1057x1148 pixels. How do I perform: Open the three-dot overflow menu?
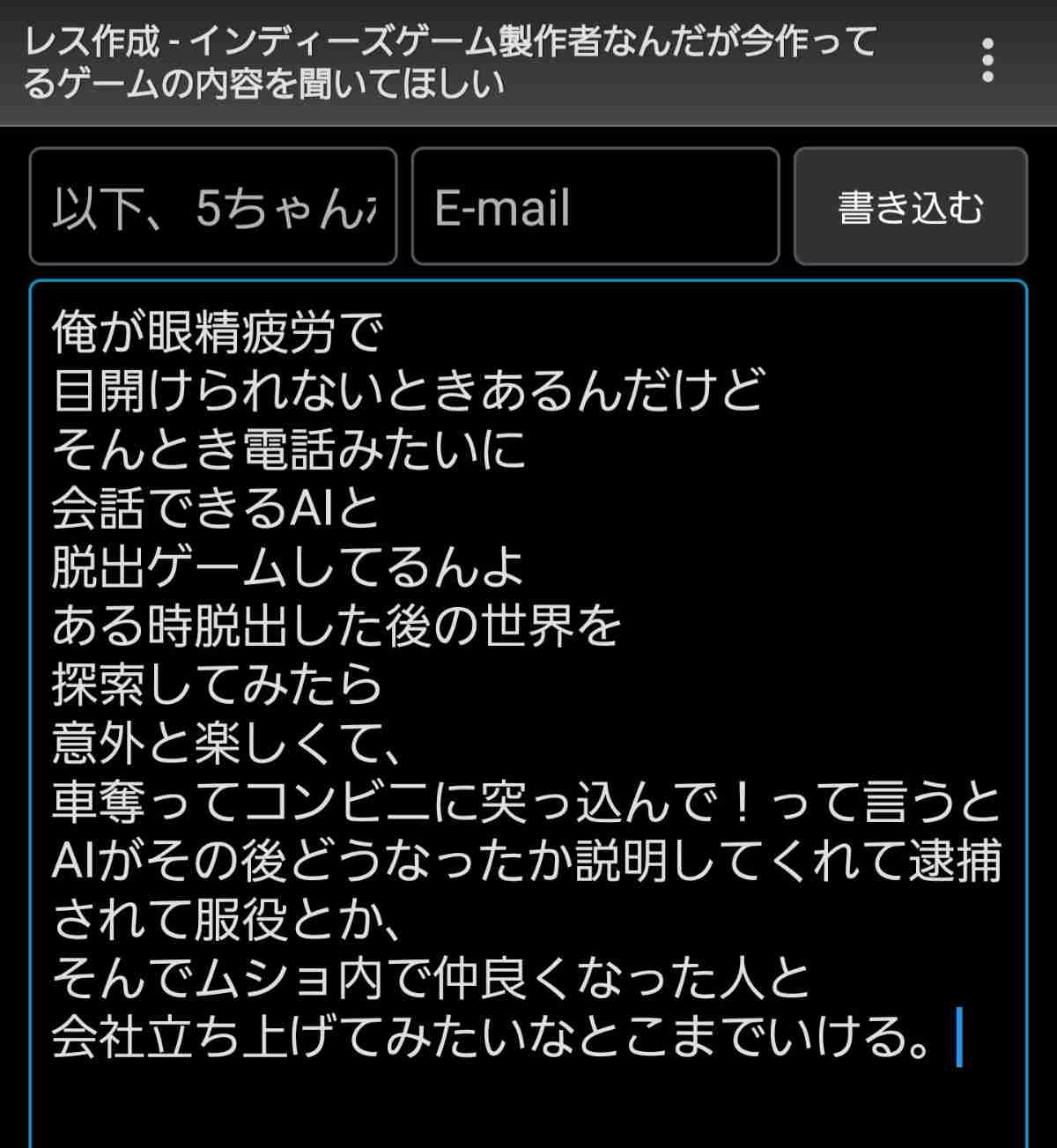pyautogui.click(x=987, y=61)
